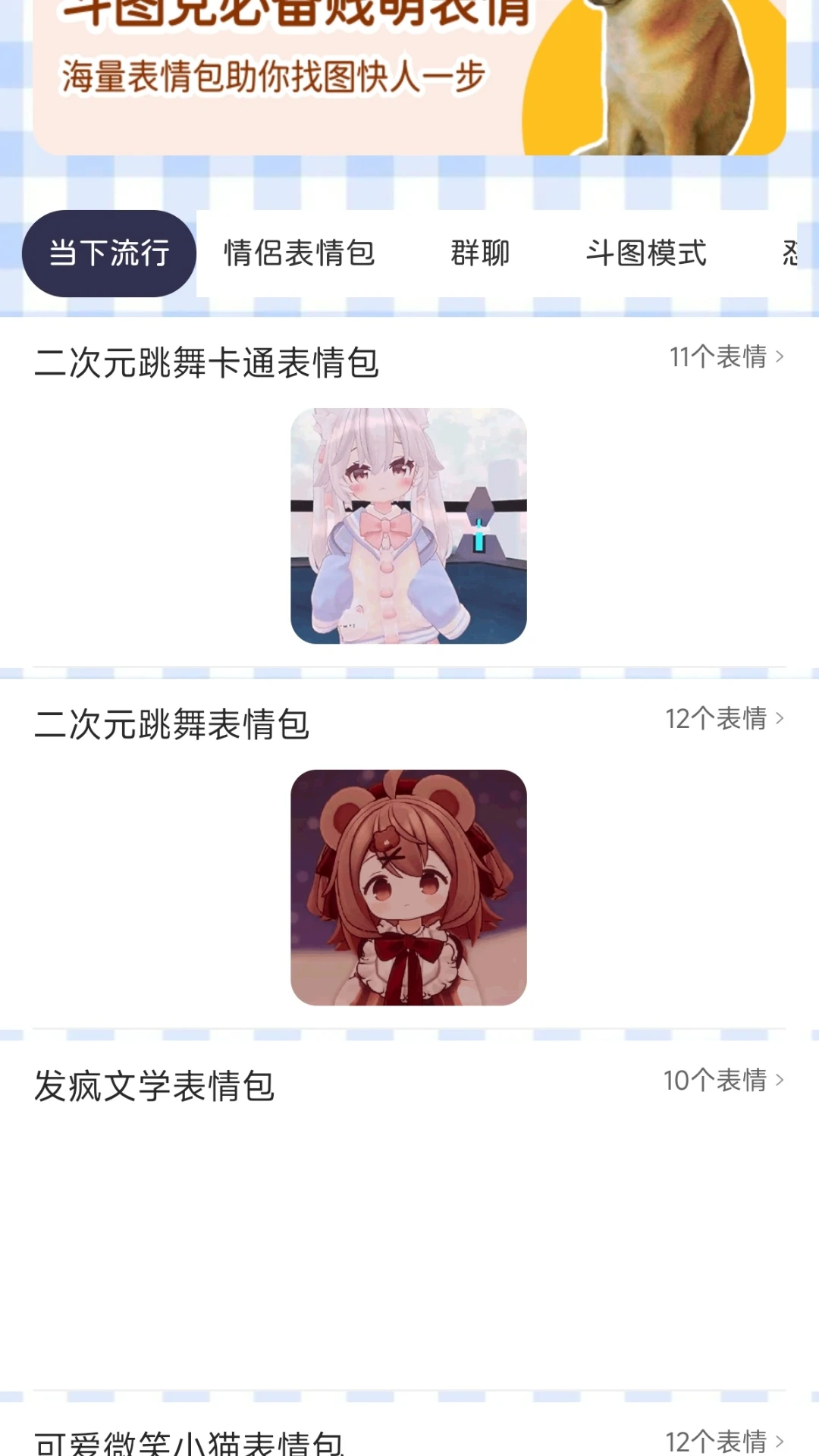Open 11个表情 for 二次元跳舞卡通表情包
Screen dimensions: 819x1456
[x=726, y=356]
